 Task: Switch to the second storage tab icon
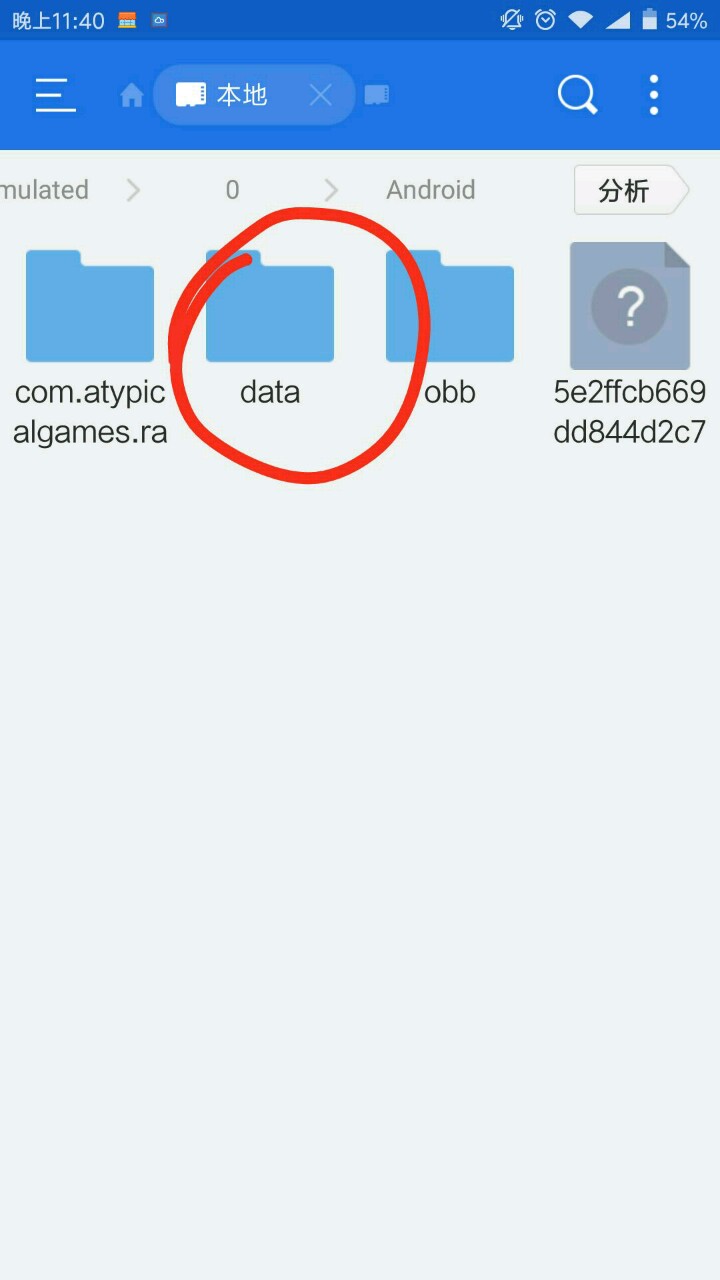click(x=376, y=95)
